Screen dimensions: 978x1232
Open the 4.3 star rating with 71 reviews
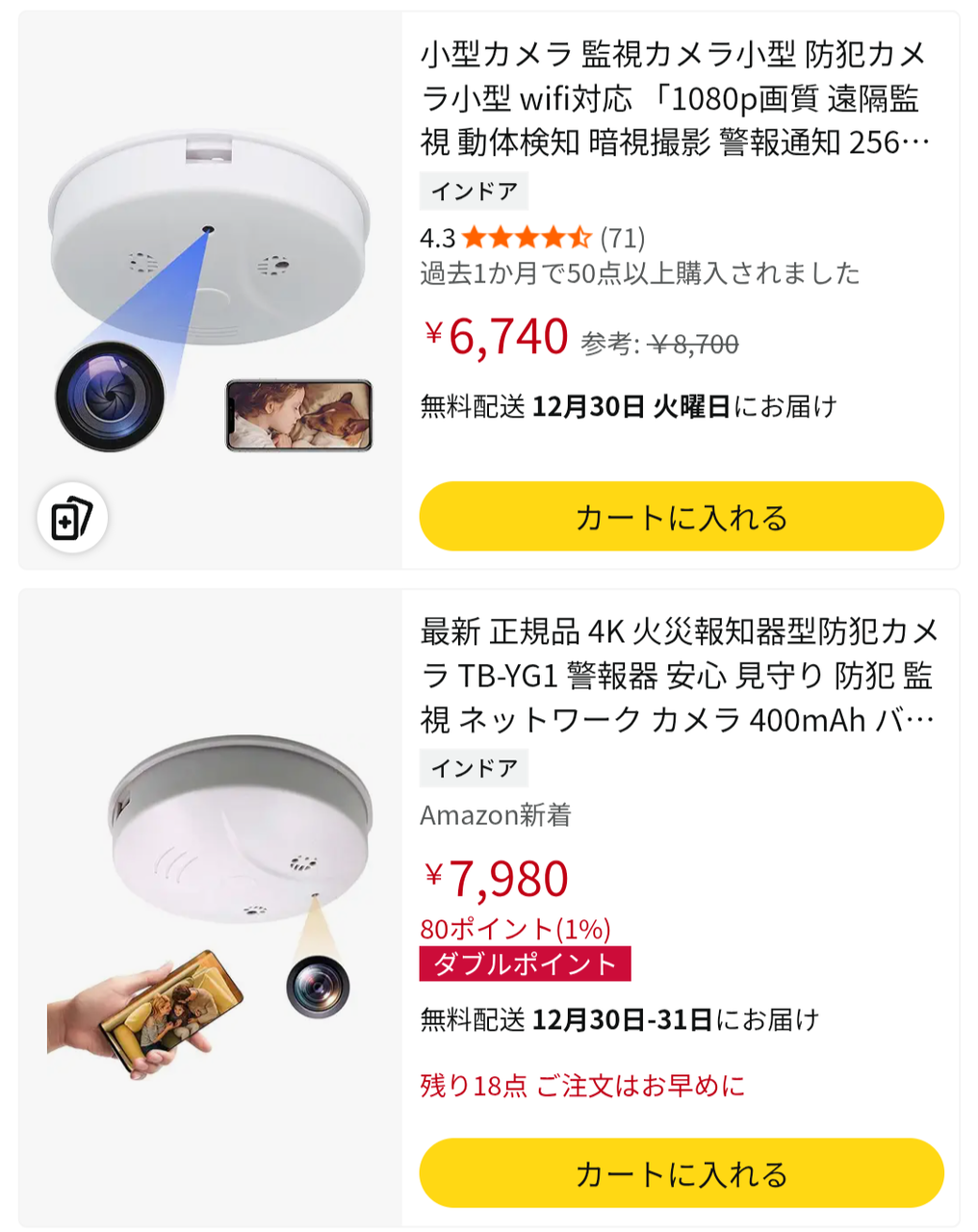pos(532,237)
